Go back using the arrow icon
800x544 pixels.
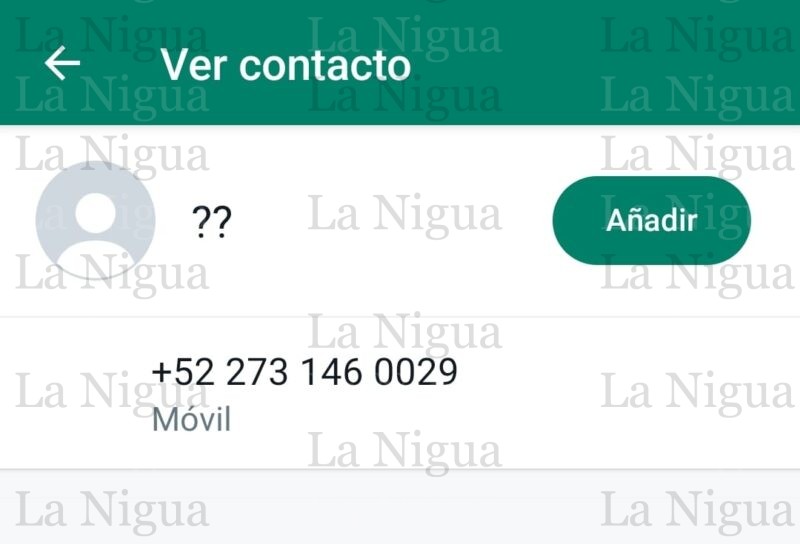[62, 64]
